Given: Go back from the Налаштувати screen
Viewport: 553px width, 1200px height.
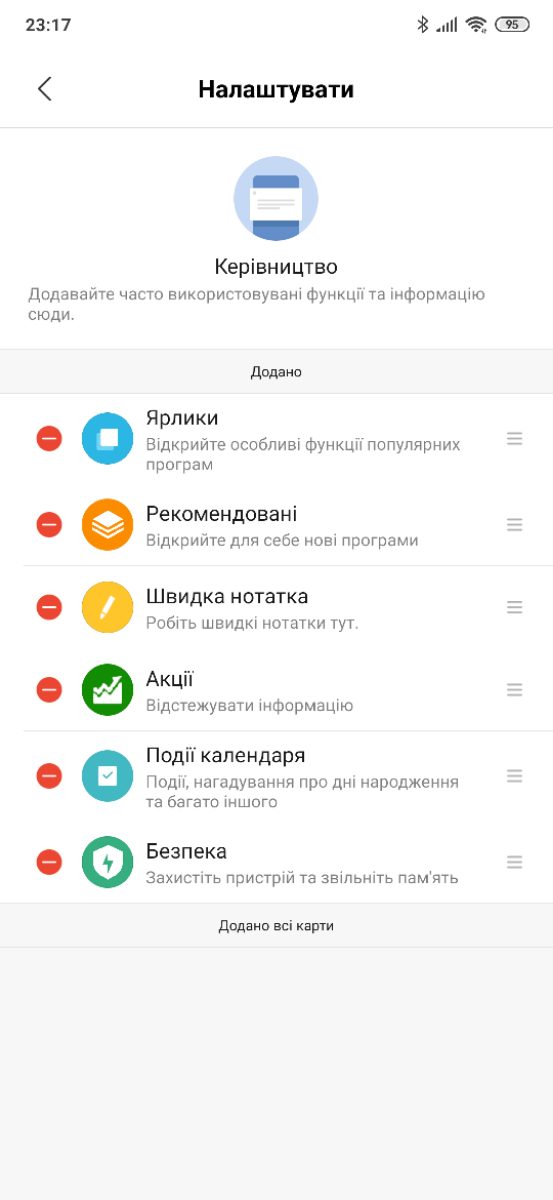Looking at the screenshot, I should coord(44,89).
